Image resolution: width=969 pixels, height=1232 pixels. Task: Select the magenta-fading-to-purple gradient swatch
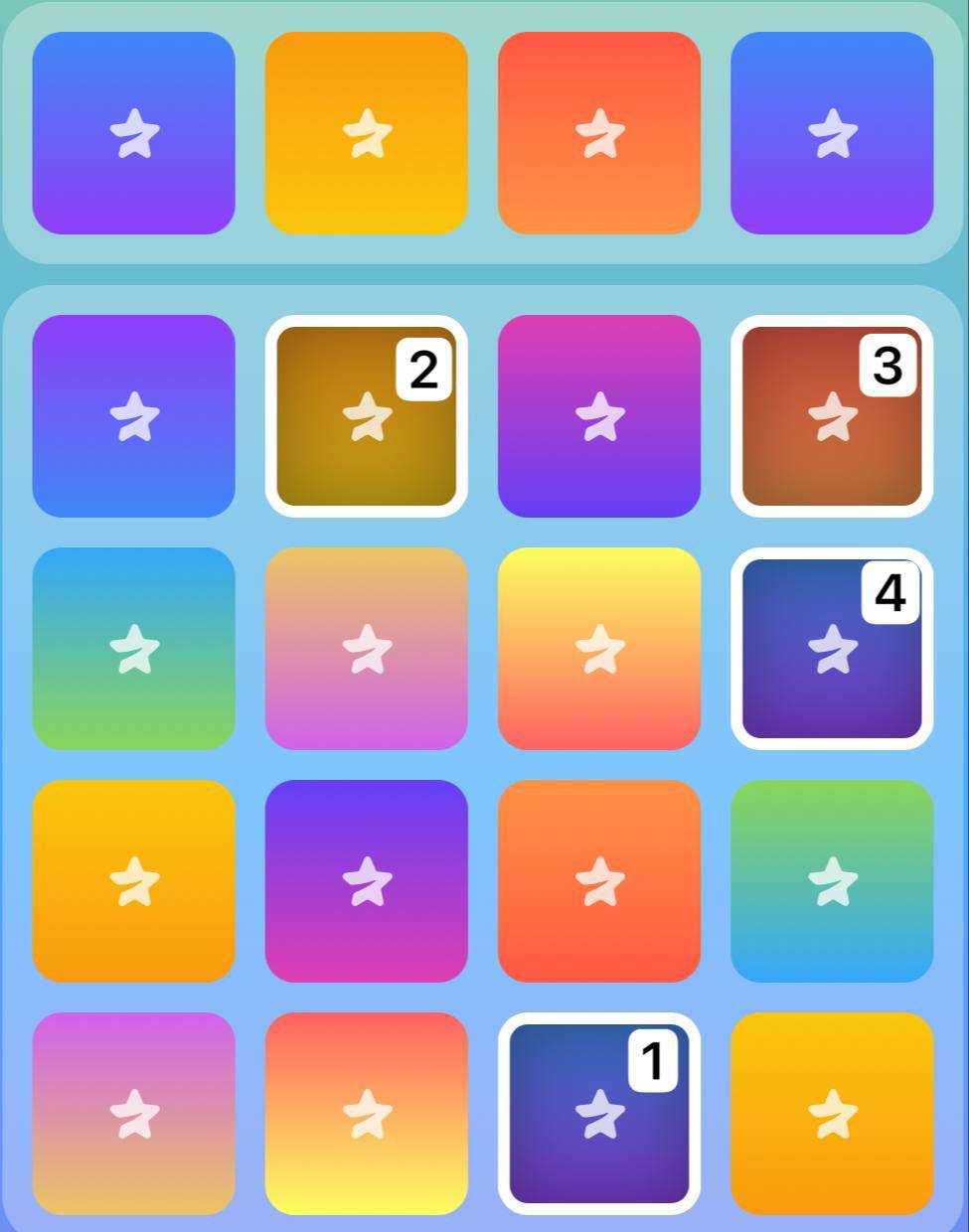coord(599,416)
